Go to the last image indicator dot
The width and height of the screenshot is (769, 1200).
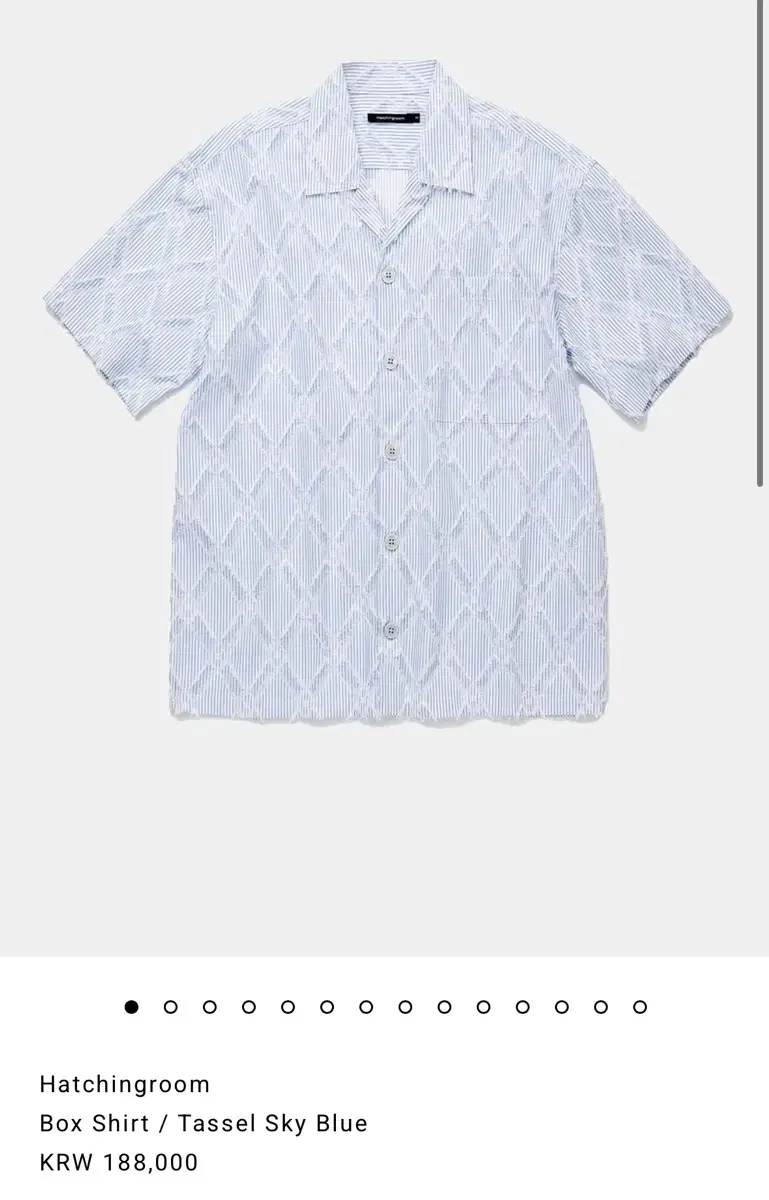[640, 1007]
